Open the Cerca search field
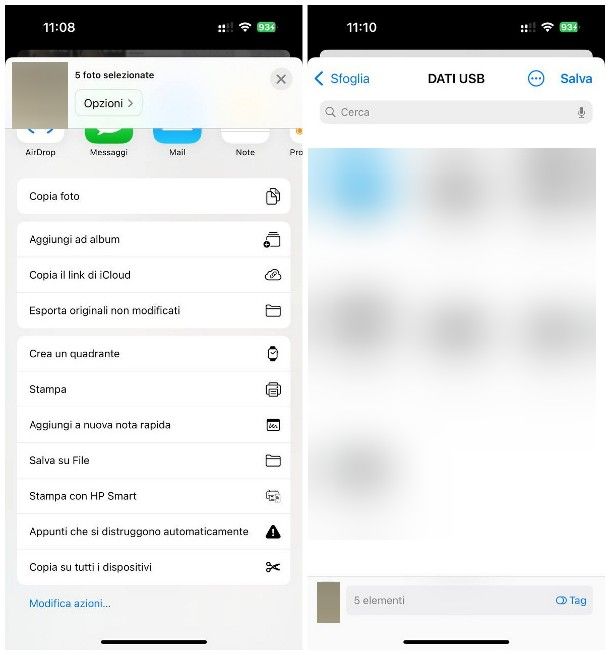Image resolution: width=610 pixels, height=655 pixels. [x=455, y=112]
